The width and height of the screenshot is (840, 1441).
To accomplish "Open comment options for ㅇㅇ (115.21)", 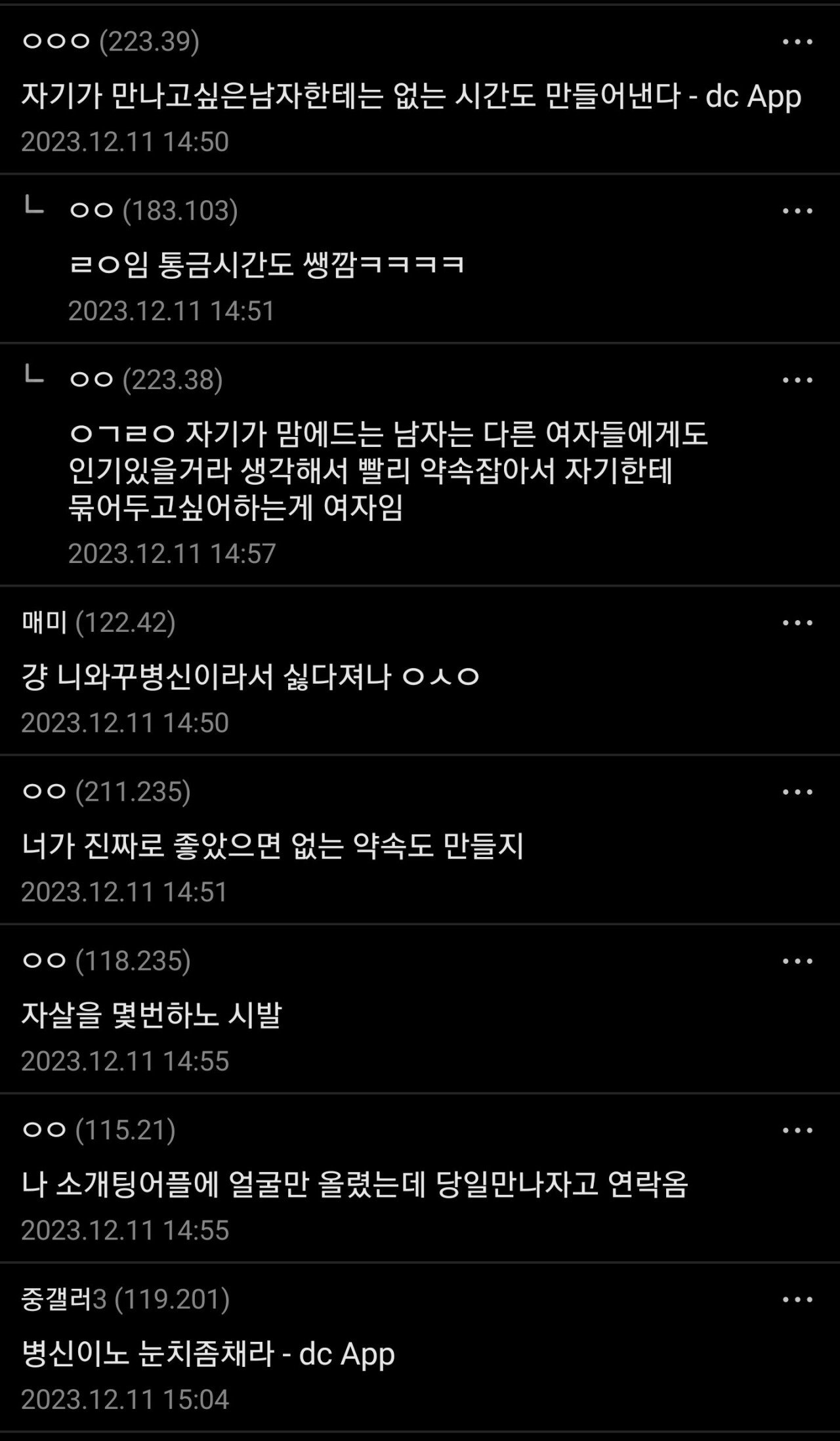I will (x=797, y=1131).
